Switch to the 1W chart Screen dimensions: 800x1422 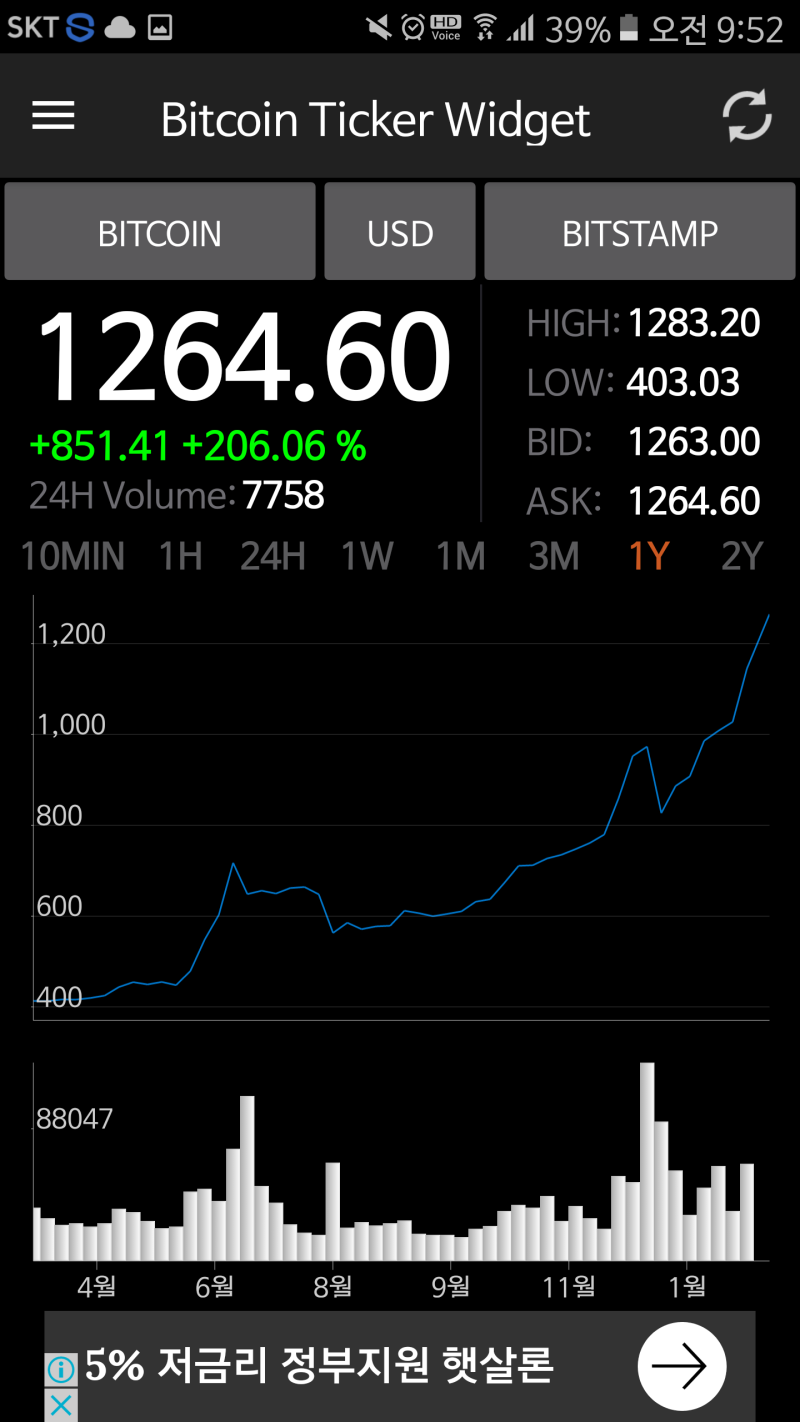(367, 556)
